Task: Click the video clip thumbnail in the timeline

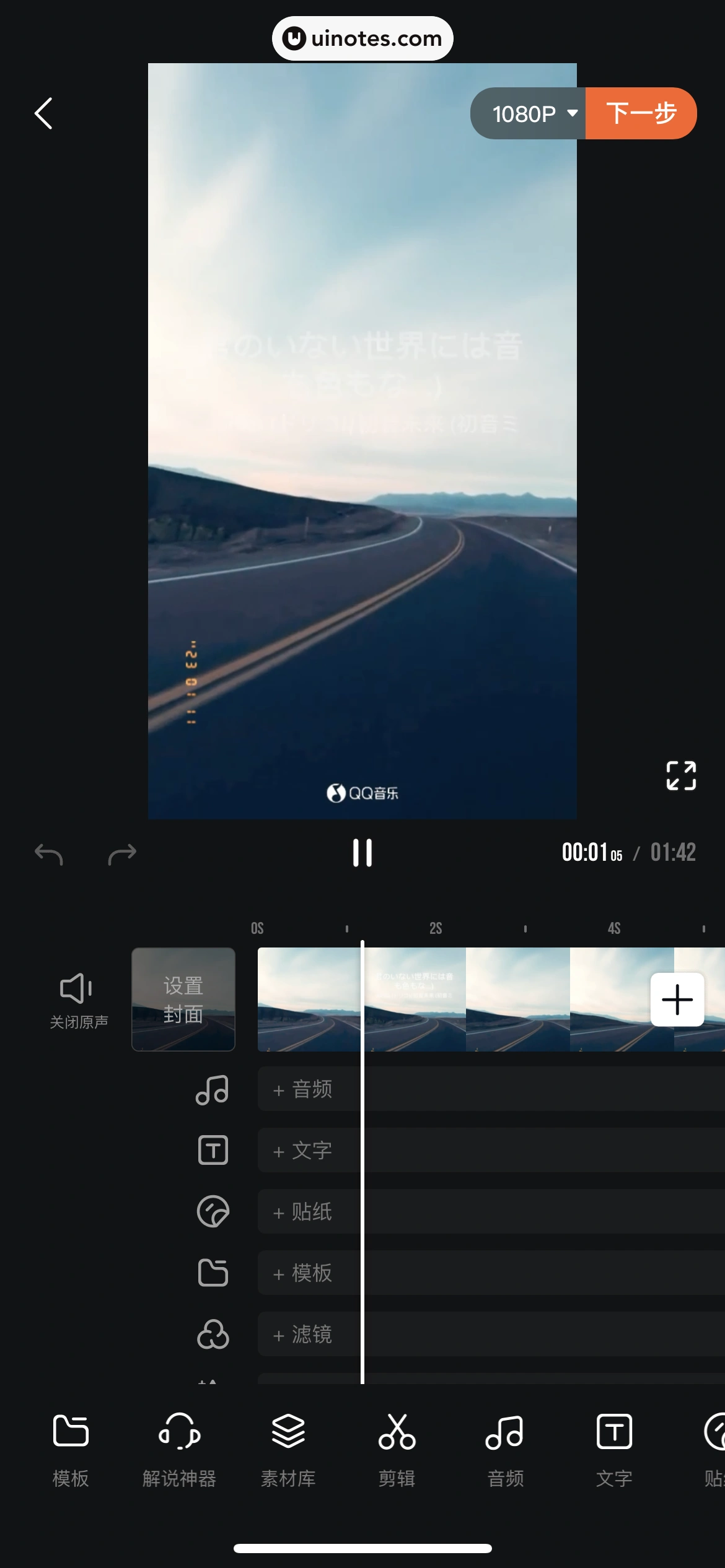Action: [434, 999]
